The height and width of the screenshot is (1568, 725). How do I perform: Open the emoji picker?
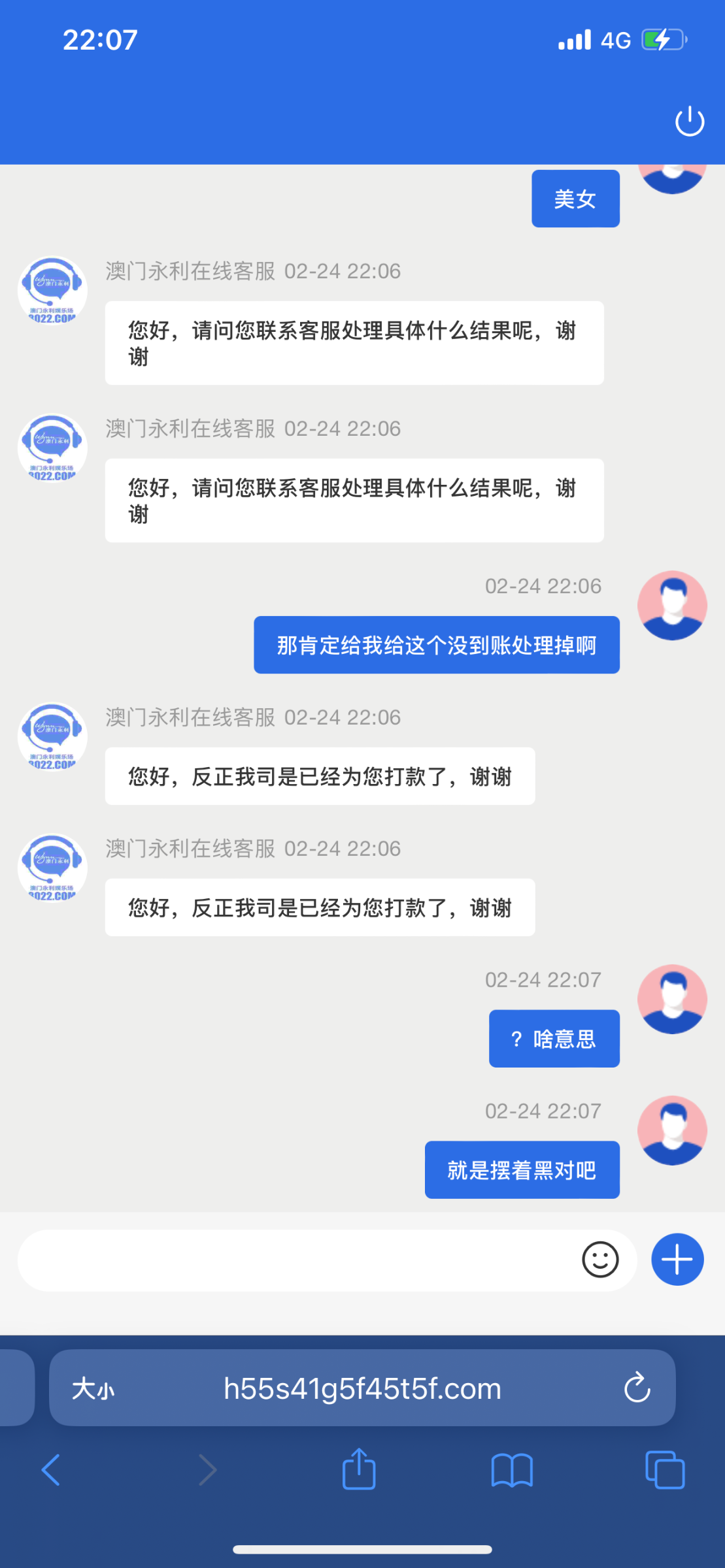[599, 1259]
